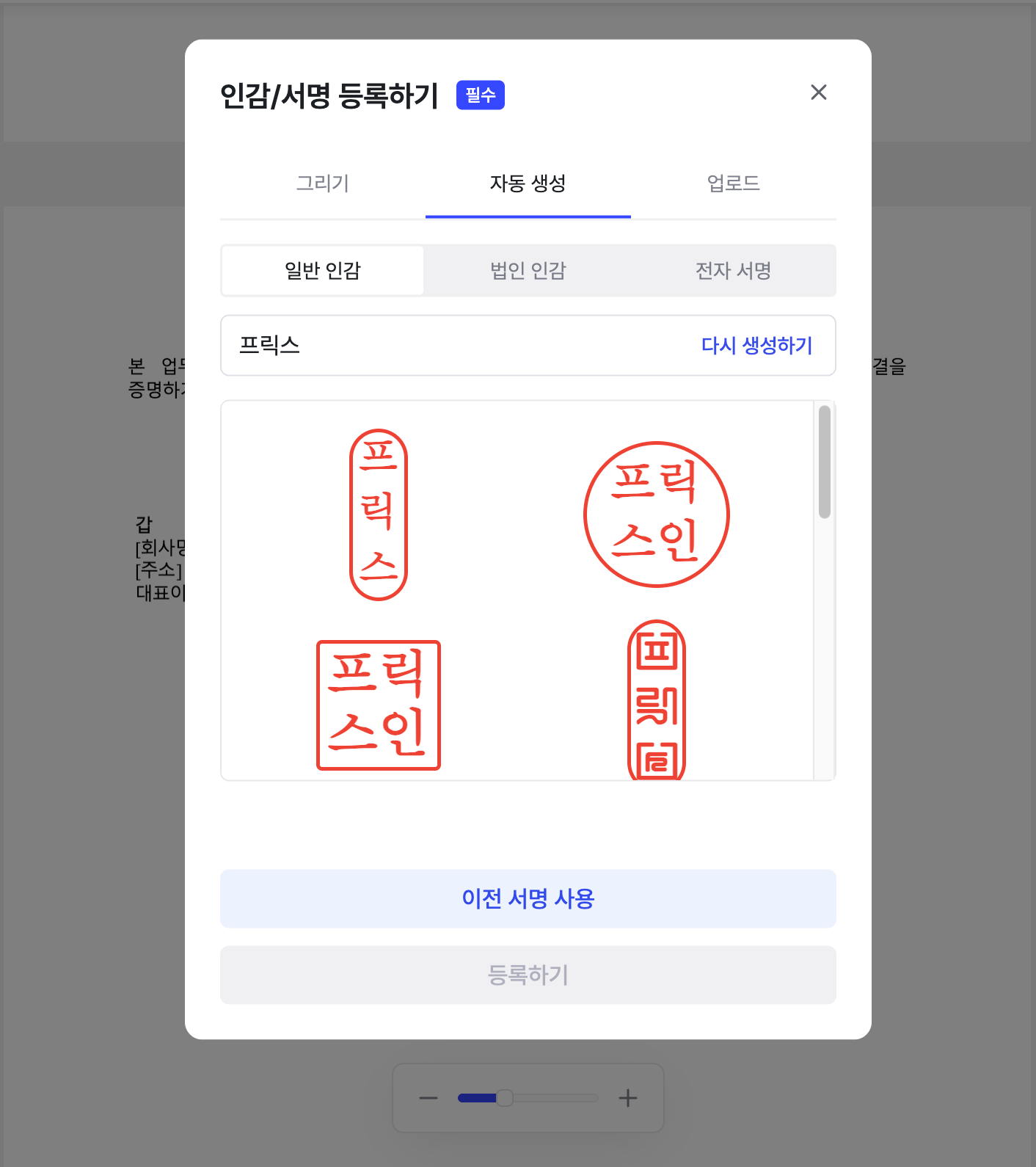The image size is (1036, 1167).
Task: Pick the oval seal-script style stamp
Action: click(656, 701)
